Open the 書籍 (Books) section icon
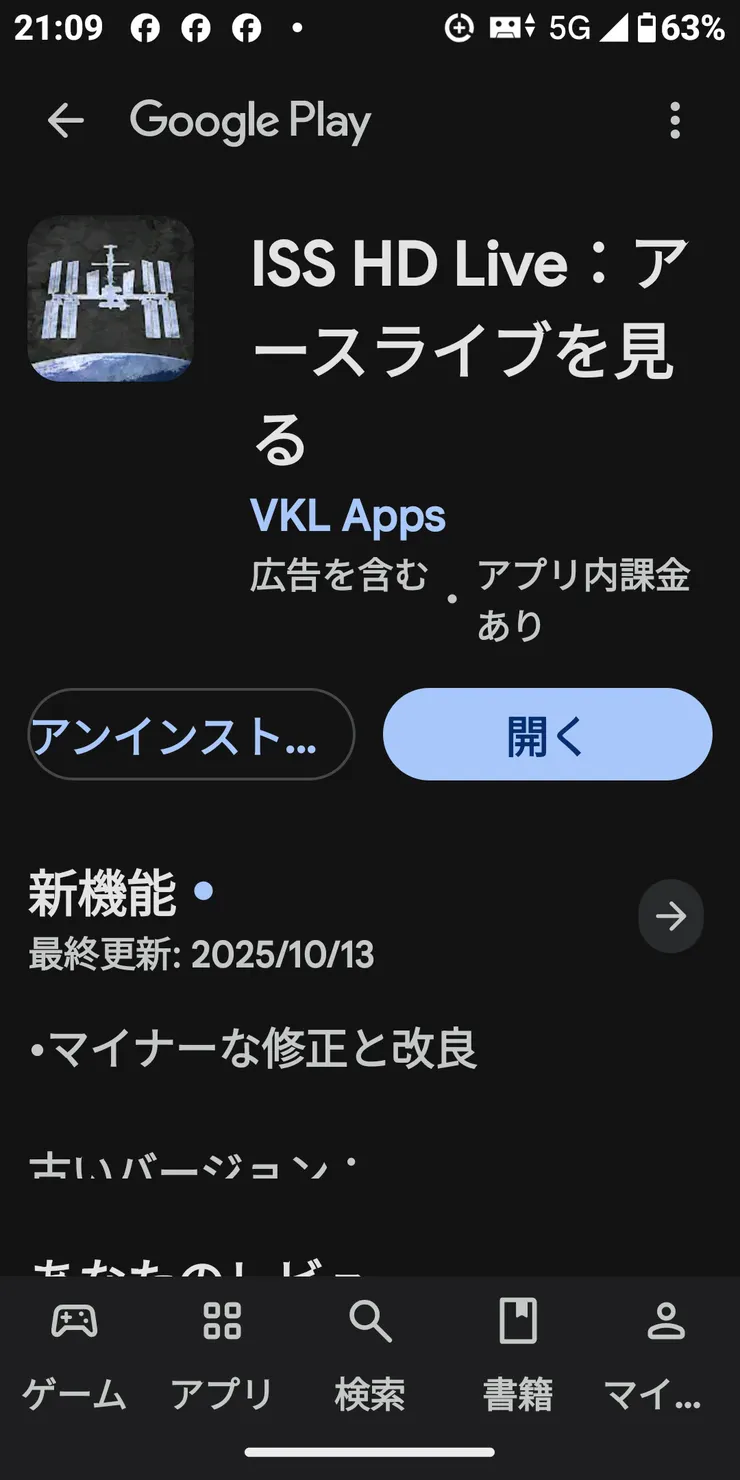This screenshot has height=1480, width=740. point(517,1320)
